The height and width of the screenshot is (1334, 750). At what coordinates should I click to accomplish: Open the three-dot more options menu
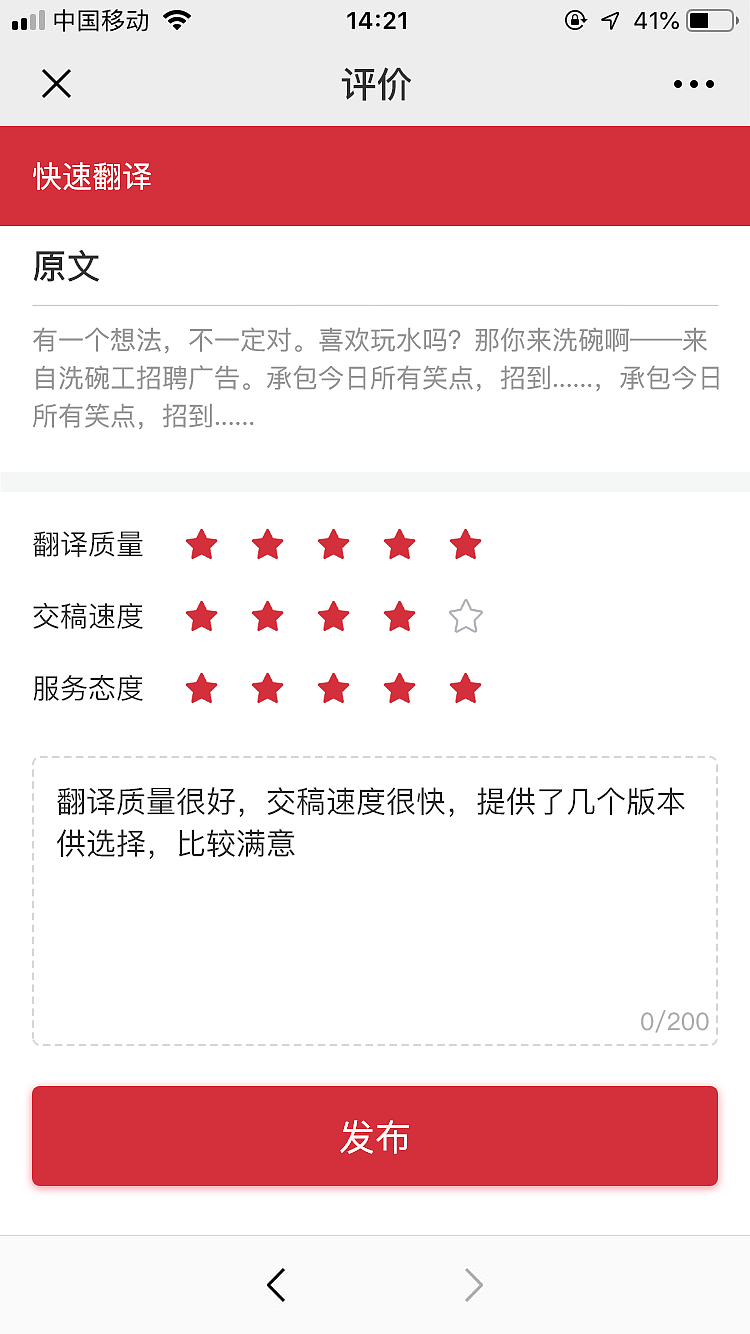[x=693, y=84]
